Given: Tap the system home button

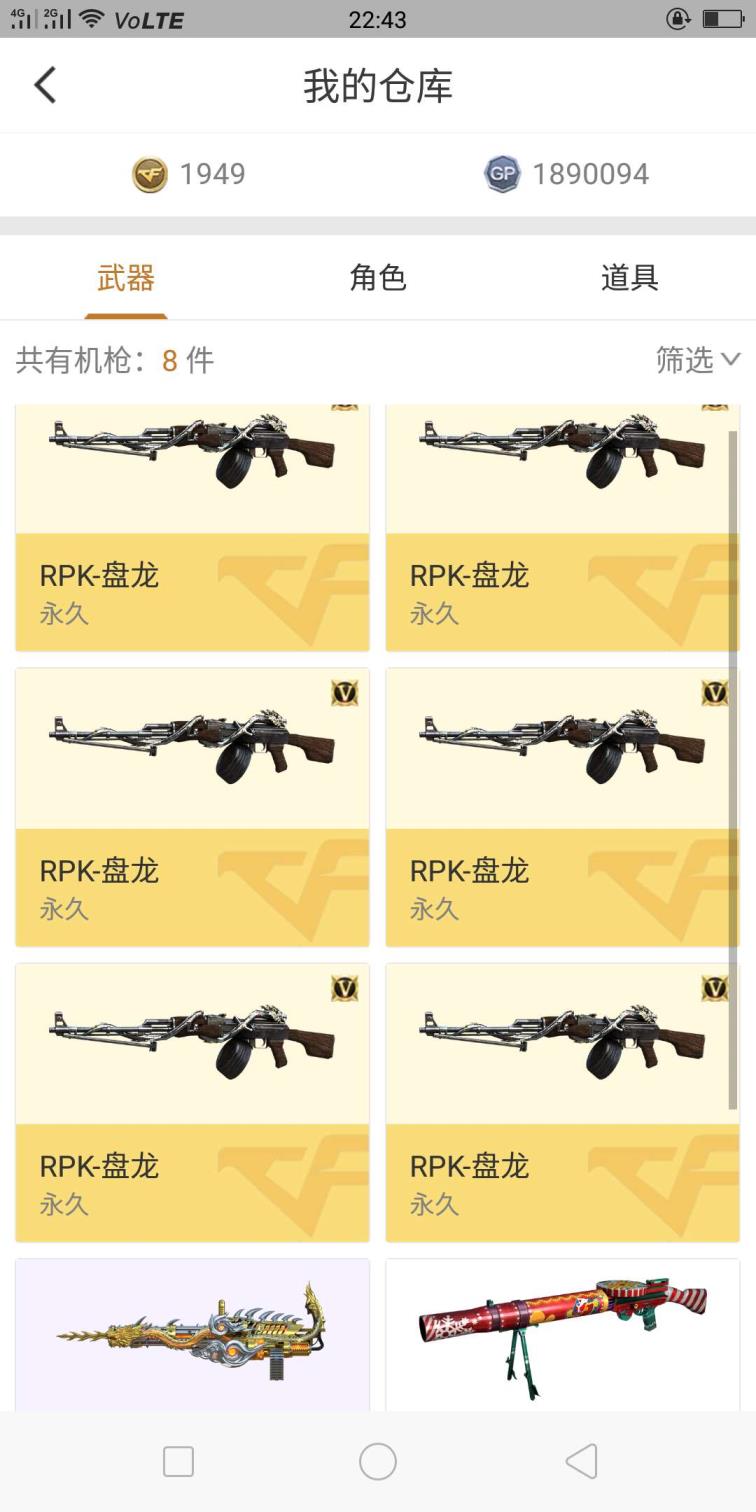Looking at the screenshot, I should 378,1462.
